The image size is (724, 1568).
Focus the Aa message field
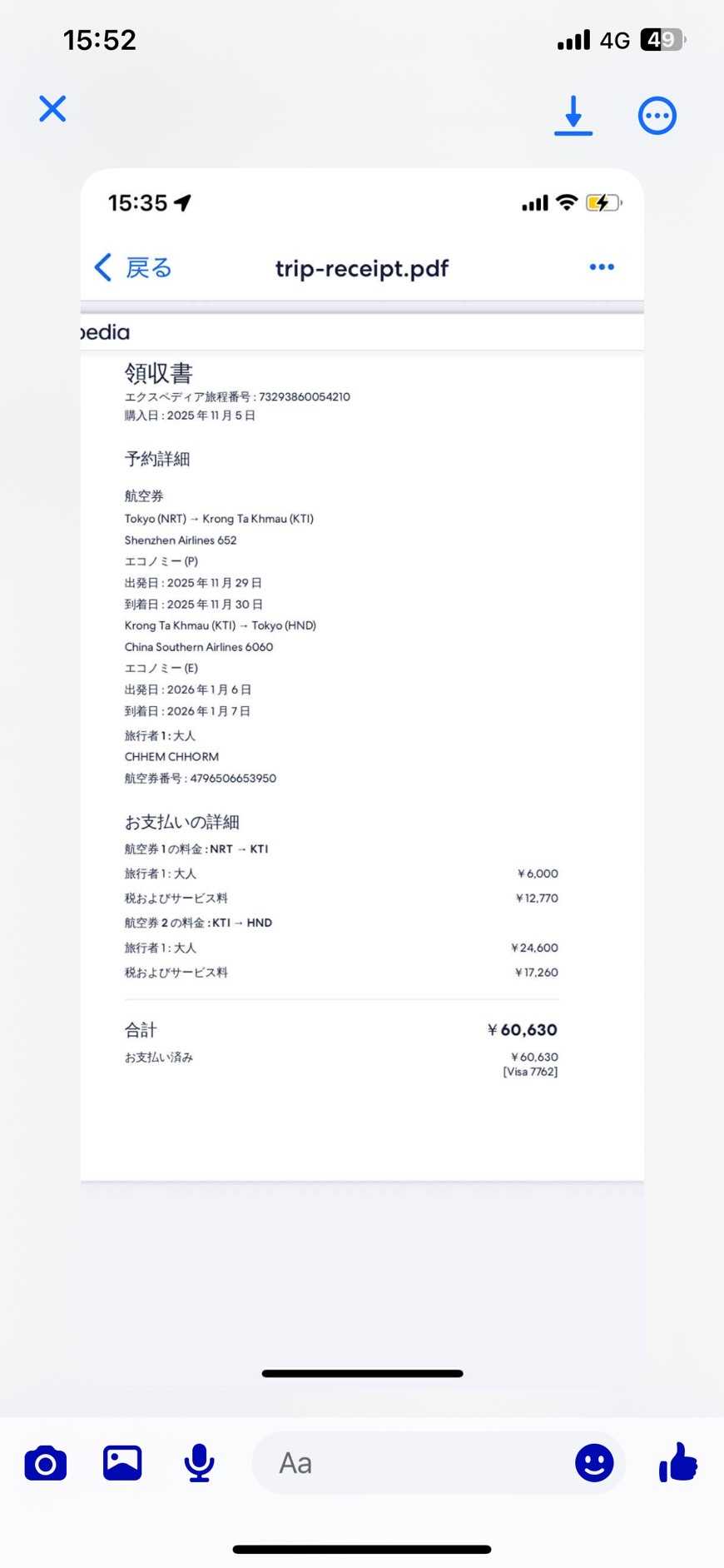tap(408, 1463)
